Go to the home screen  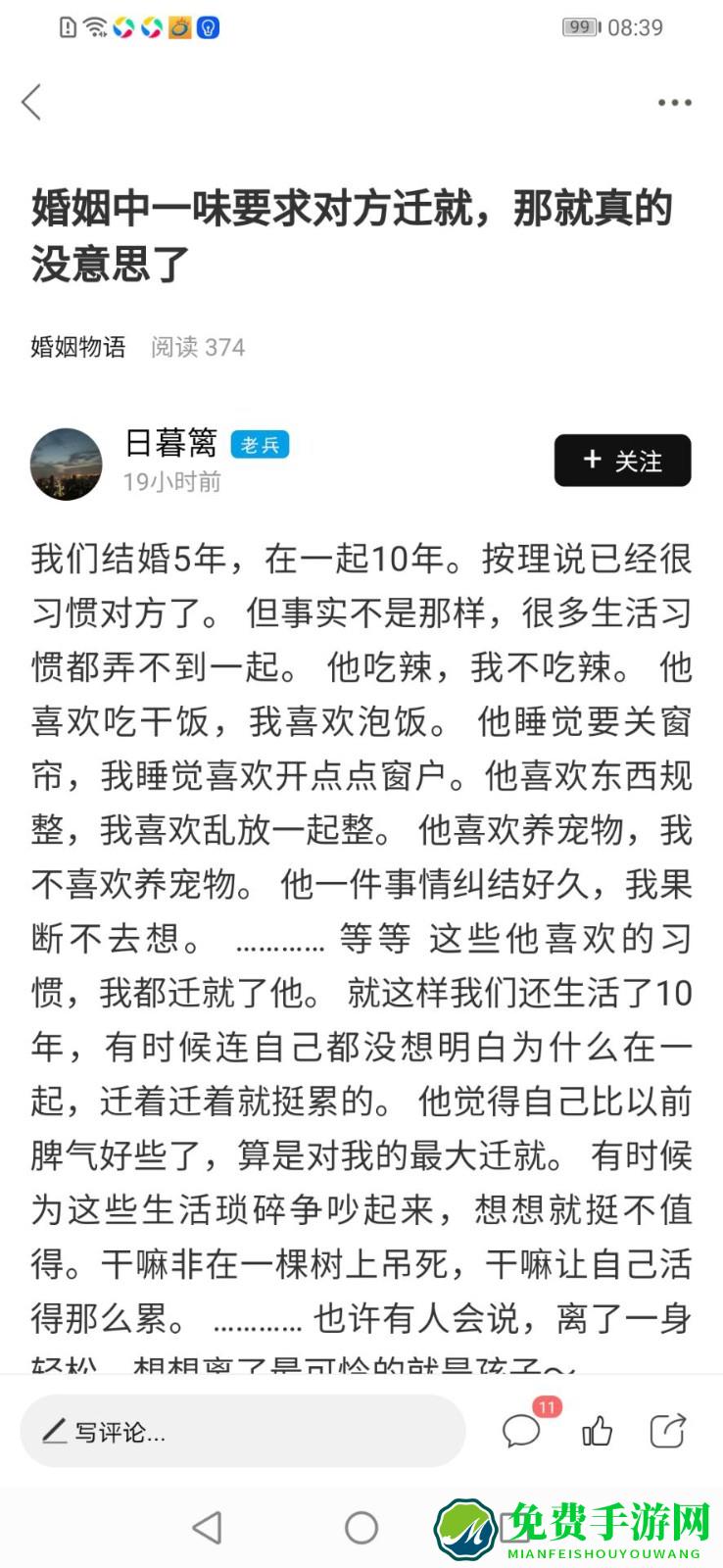[361, 1527]
